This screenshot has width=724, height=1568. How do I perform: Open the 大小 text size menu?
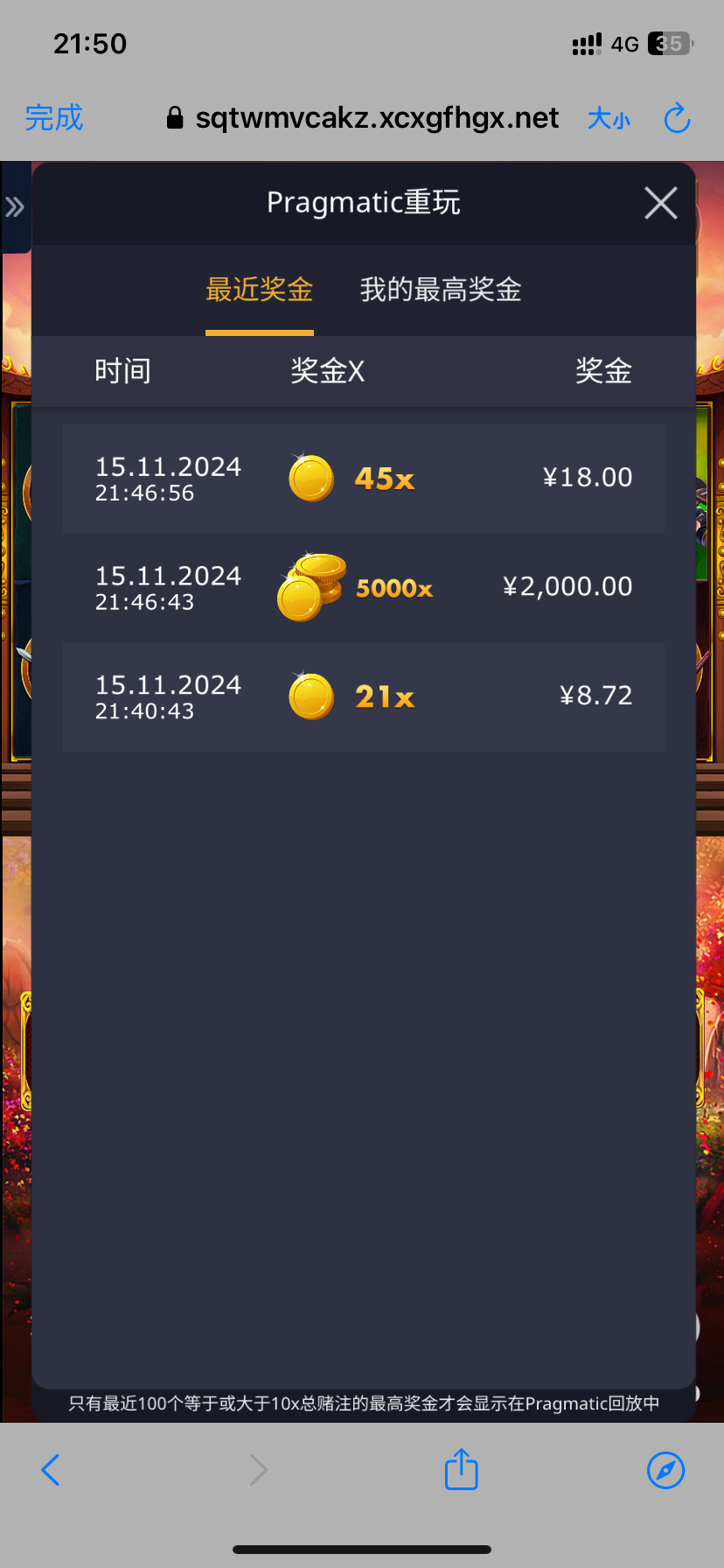tap(609, 118)
